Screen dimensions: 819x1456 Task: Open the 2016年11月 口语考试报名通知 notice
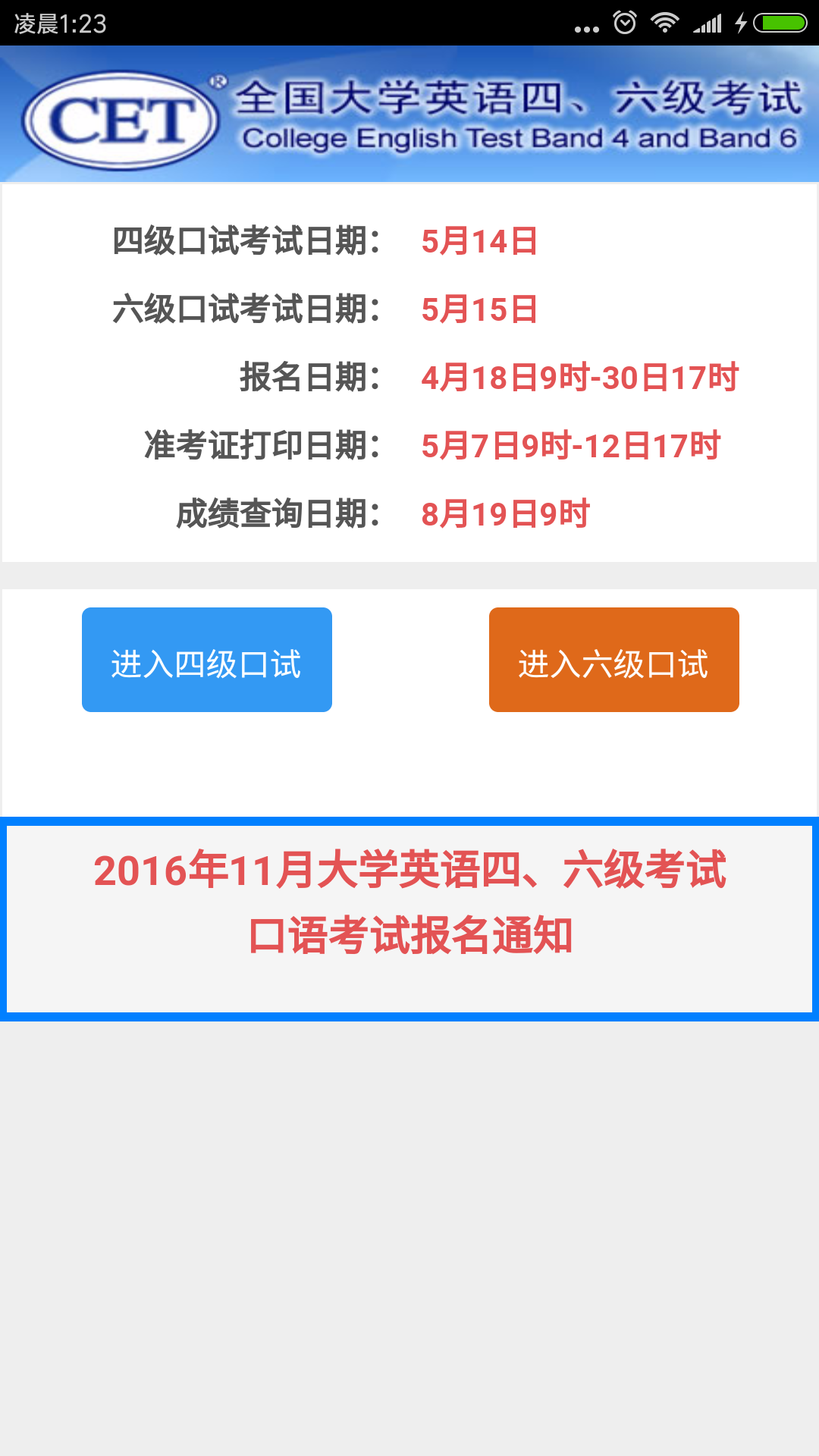(409, 902)
